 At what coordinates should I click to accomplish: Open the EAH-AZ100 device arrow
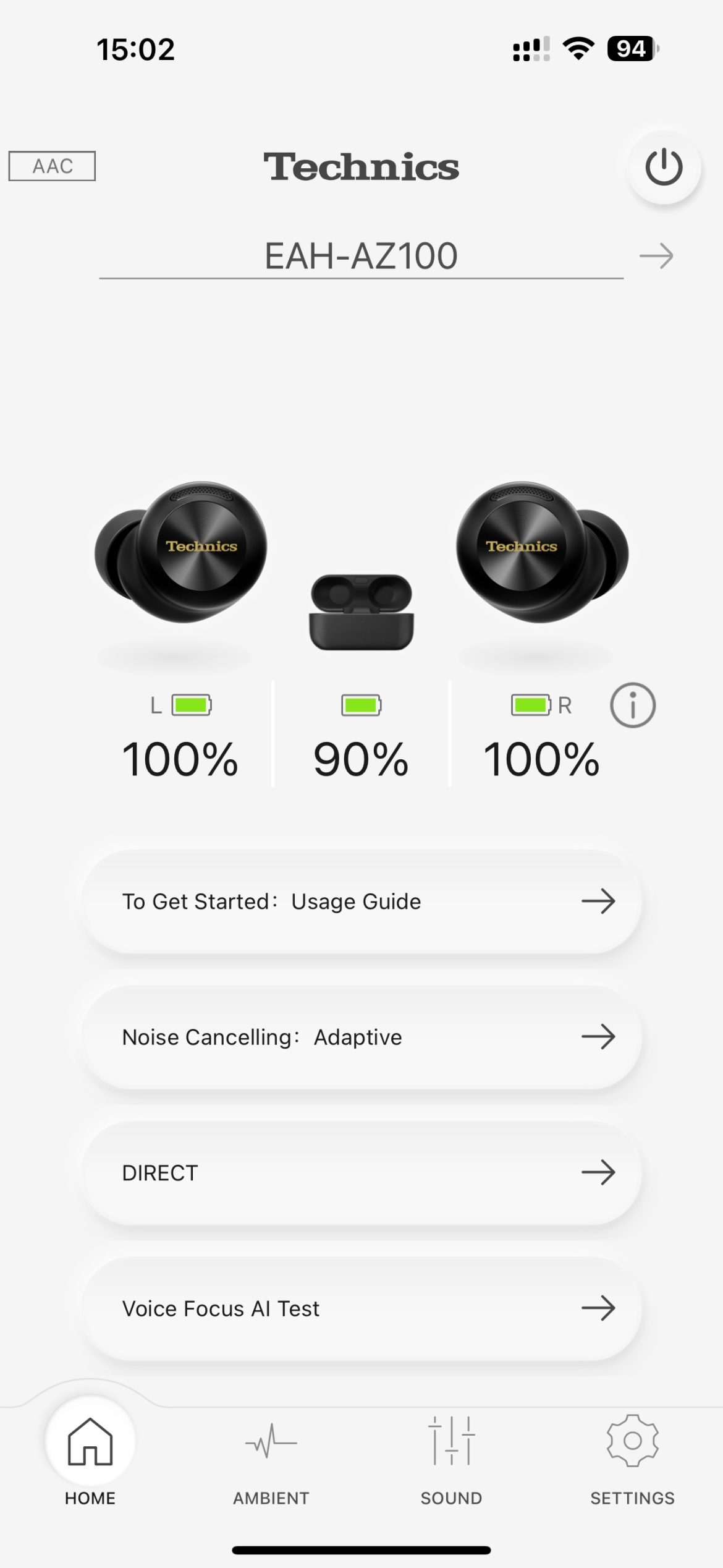tap(656, 255)
